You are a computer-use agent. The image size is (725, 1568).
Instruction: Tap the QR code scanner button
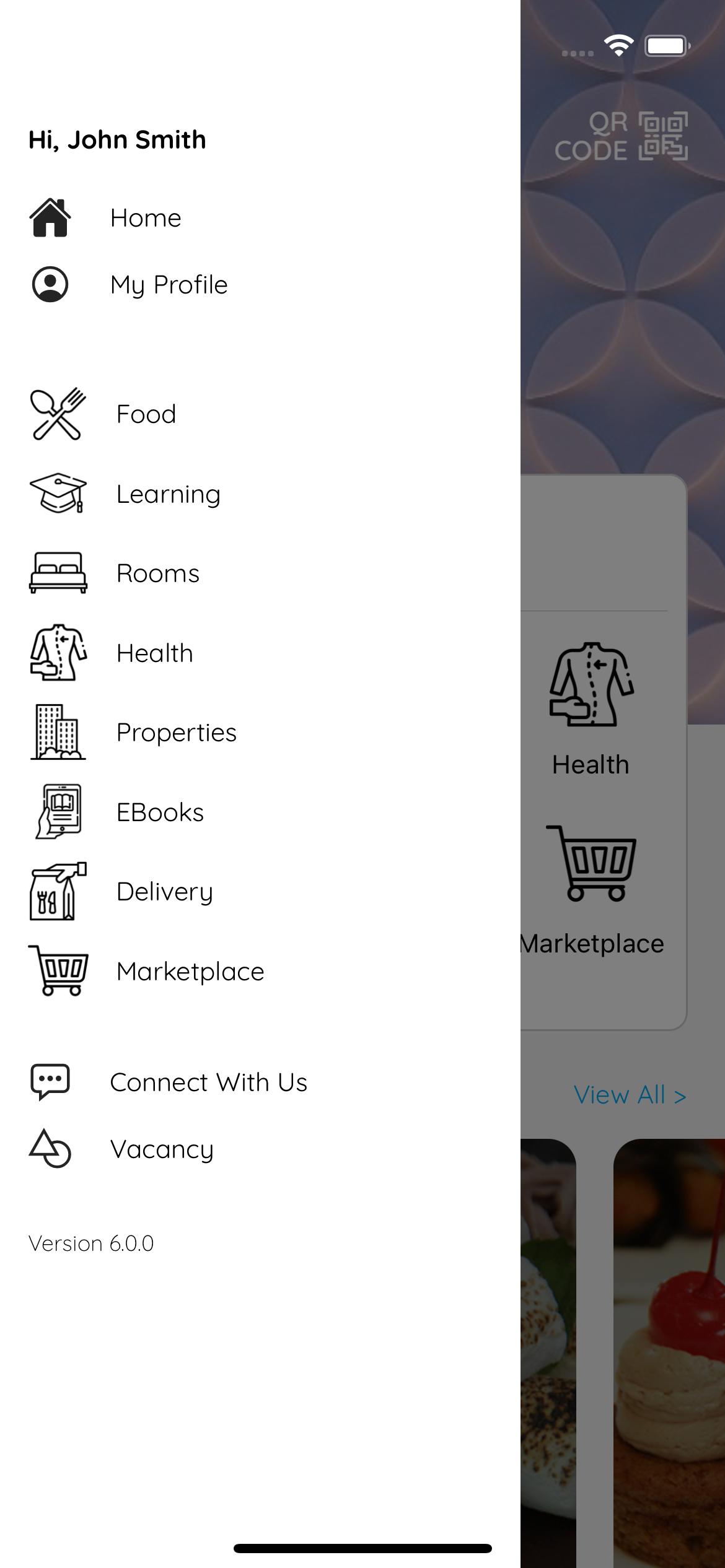(621, 136)
